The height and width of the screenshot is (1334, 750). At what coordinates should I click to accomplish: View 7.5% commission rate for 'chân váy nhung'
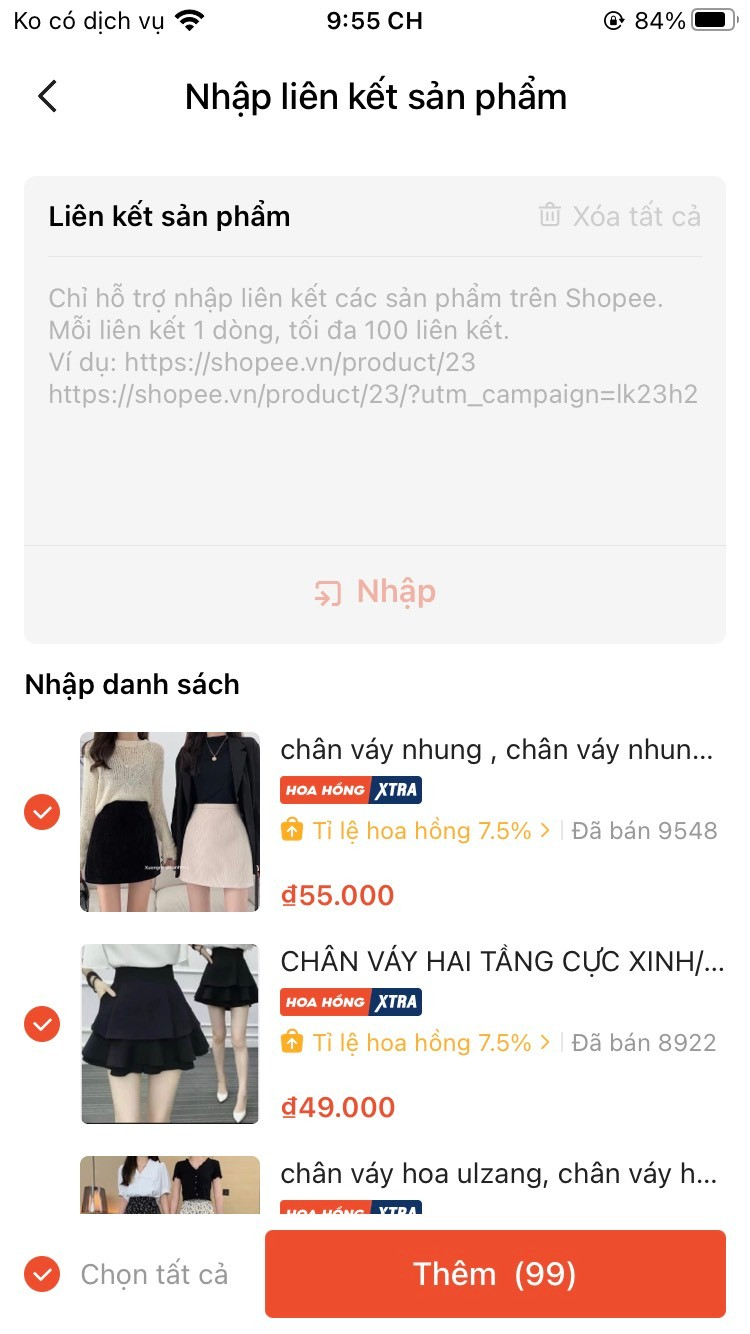(418, 831)
